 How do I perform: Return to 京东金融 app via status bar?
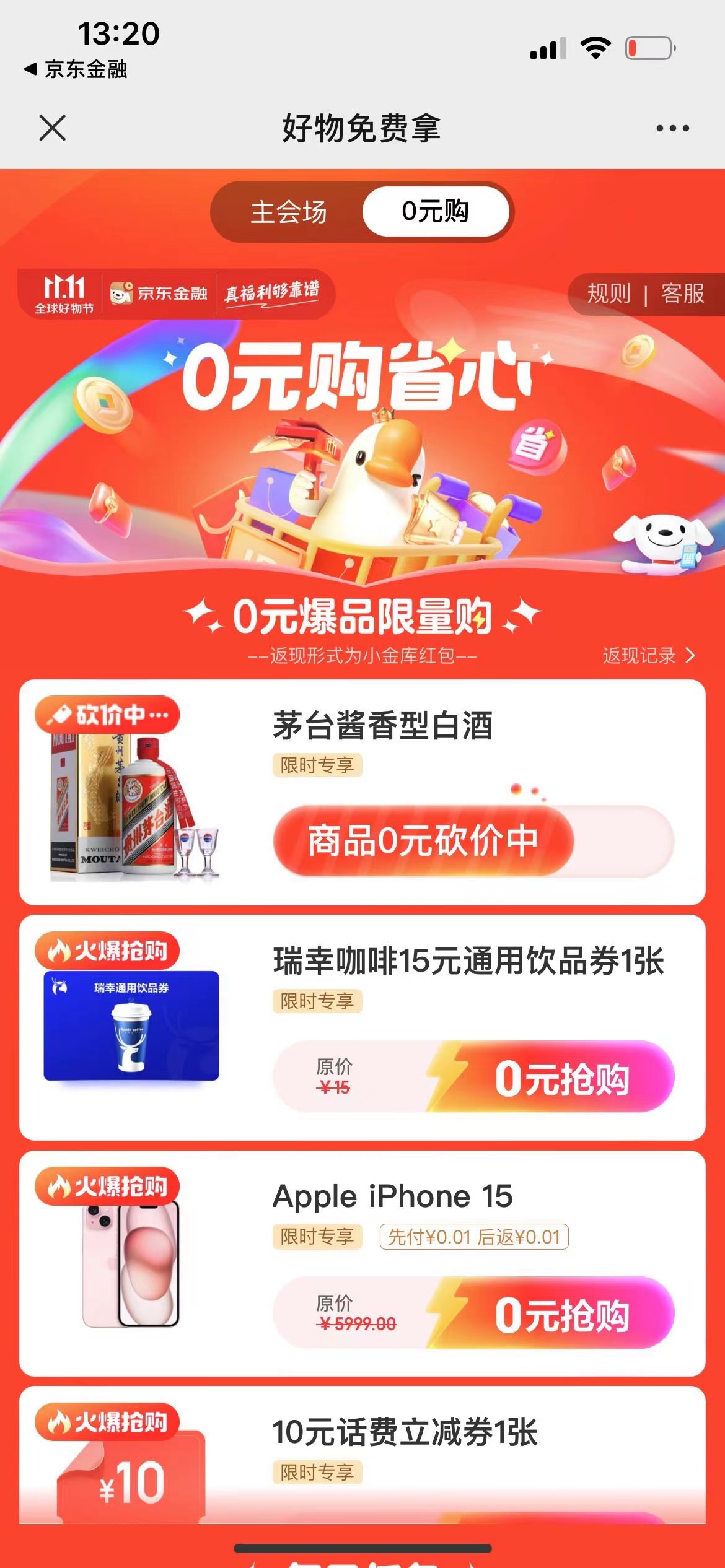[x=76, y=69]
